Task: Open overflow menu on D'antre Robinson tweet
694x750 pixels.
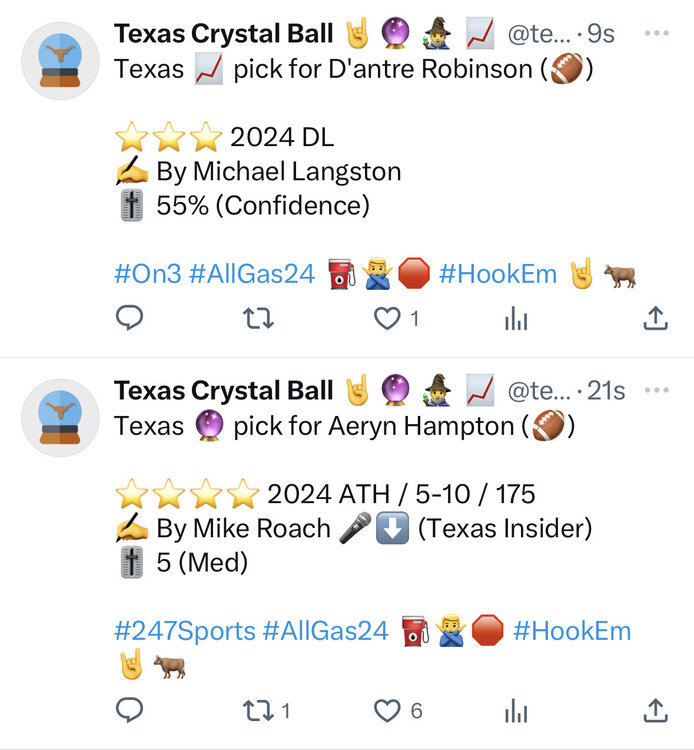Action: [655, 33]
